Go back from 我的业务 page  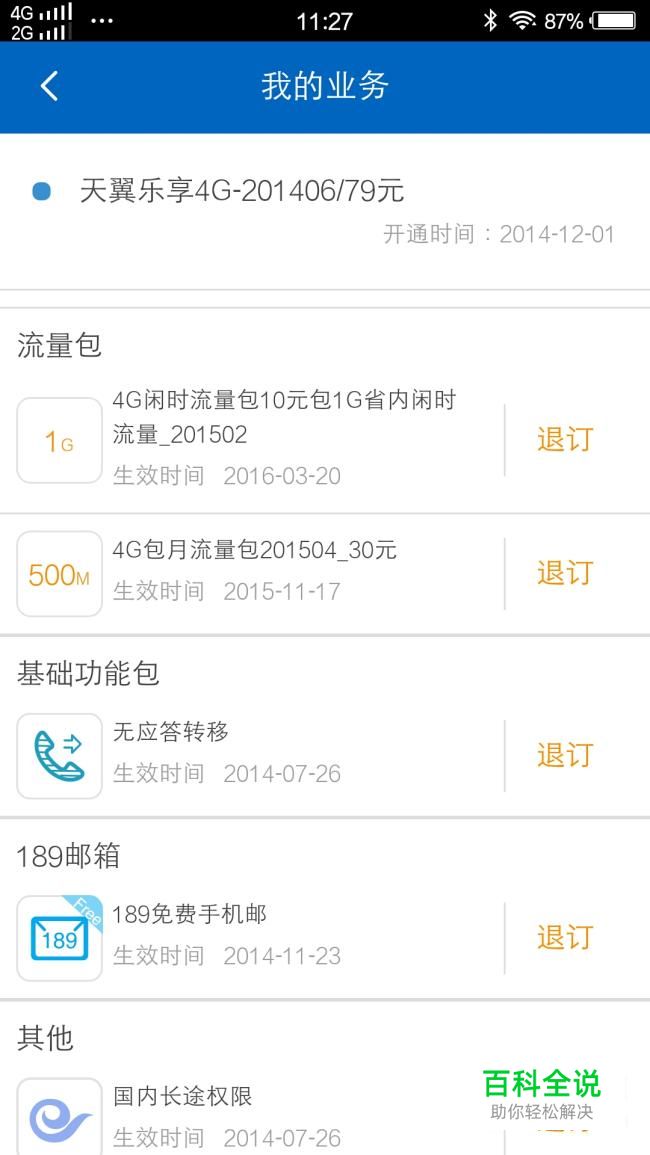49,87
